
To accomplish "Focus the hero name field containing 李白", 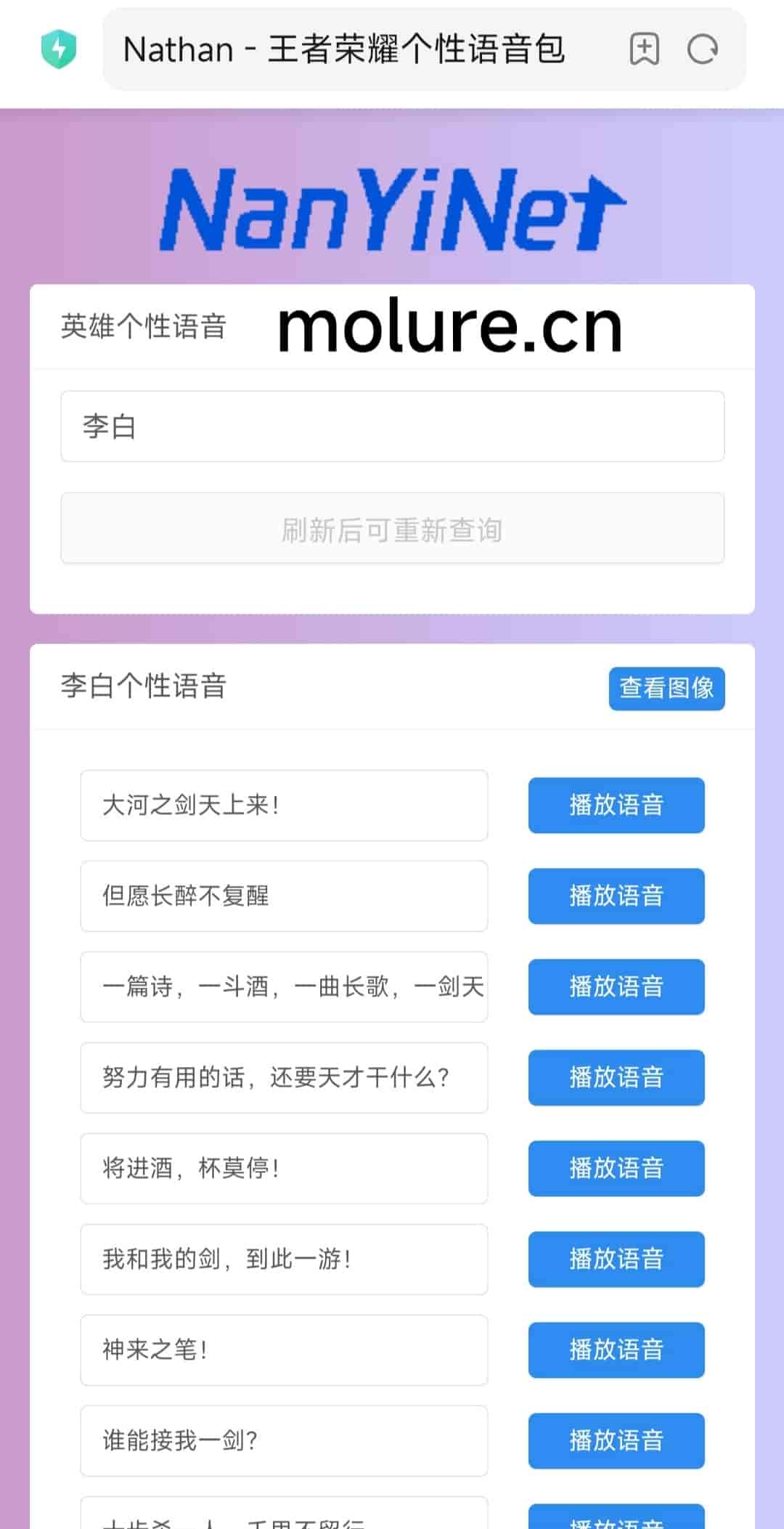I will click(x=392, y=426).
